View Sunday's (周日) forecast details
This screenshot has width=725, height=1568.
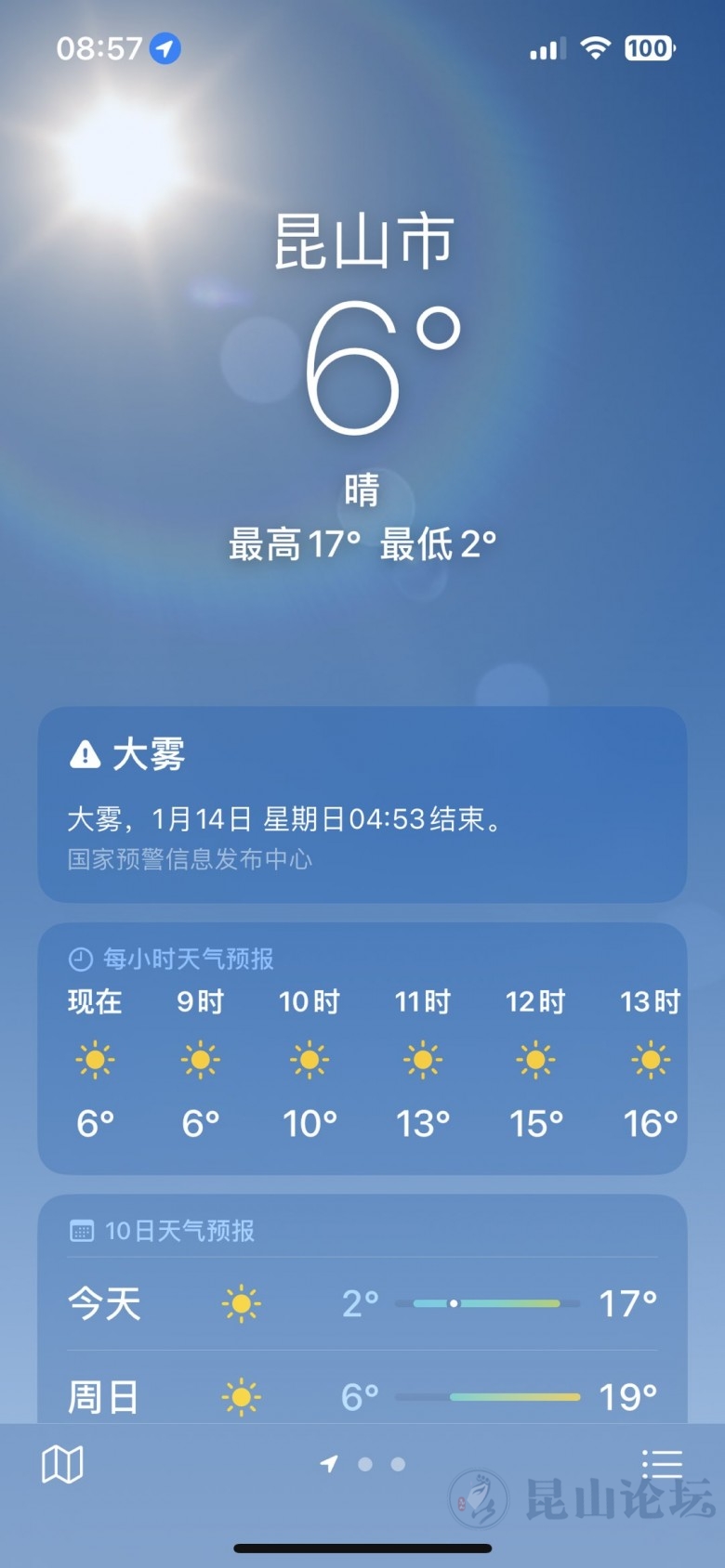click(362, 1396)
